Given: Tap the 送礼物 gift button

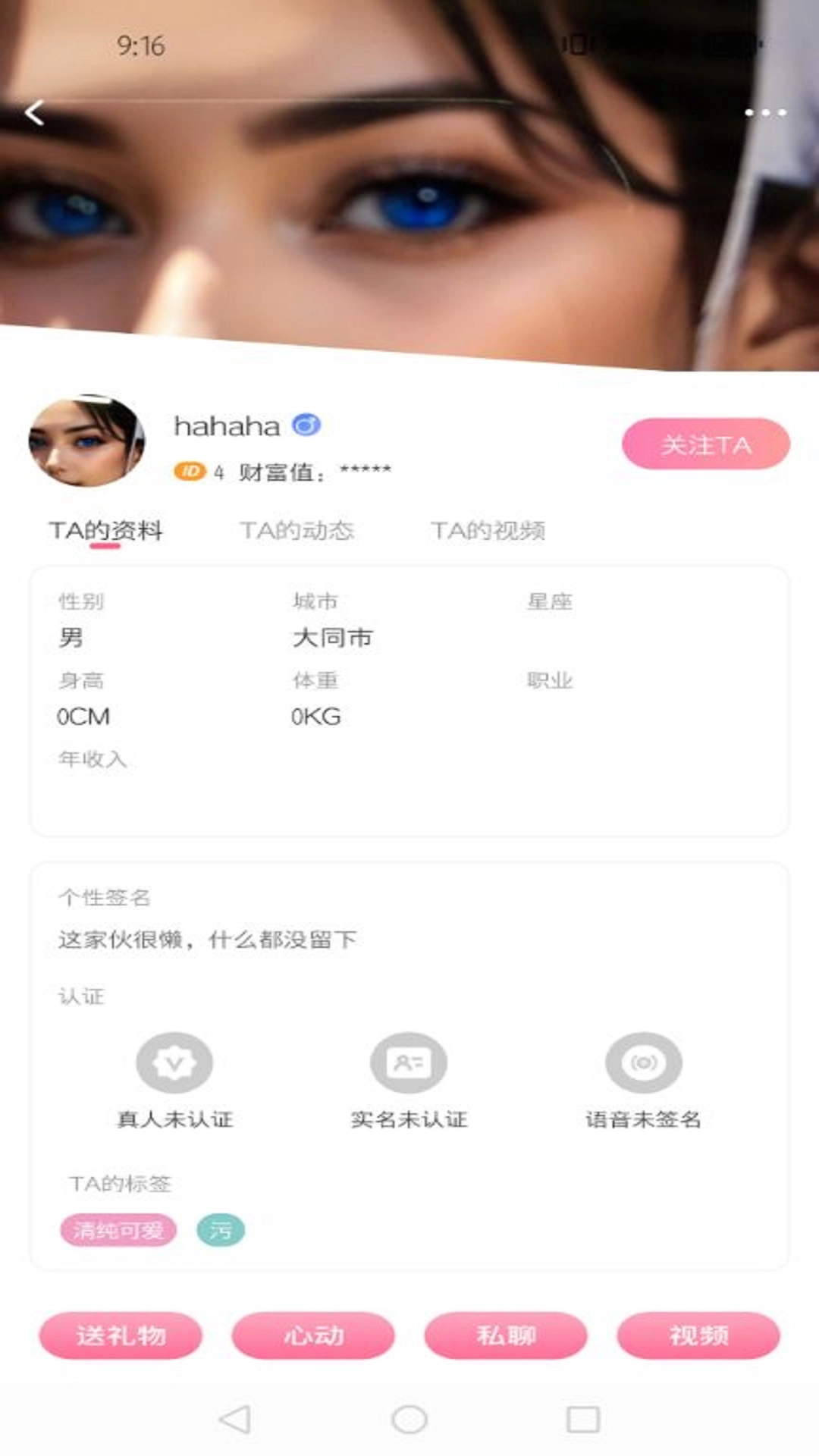Looking at the screenshot, I should pyautogui.click(x=121, y=1335).
